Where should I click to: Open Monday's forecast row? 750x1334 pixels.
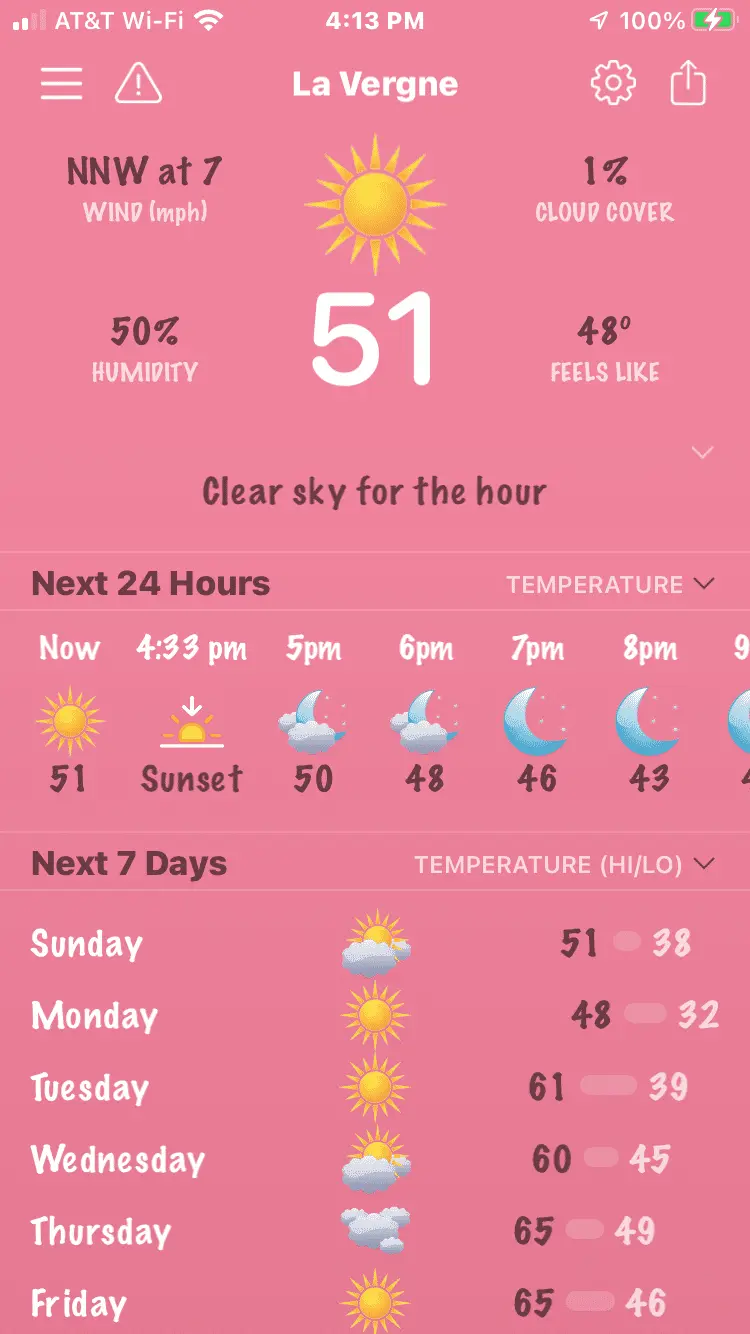click(374, 1016)
